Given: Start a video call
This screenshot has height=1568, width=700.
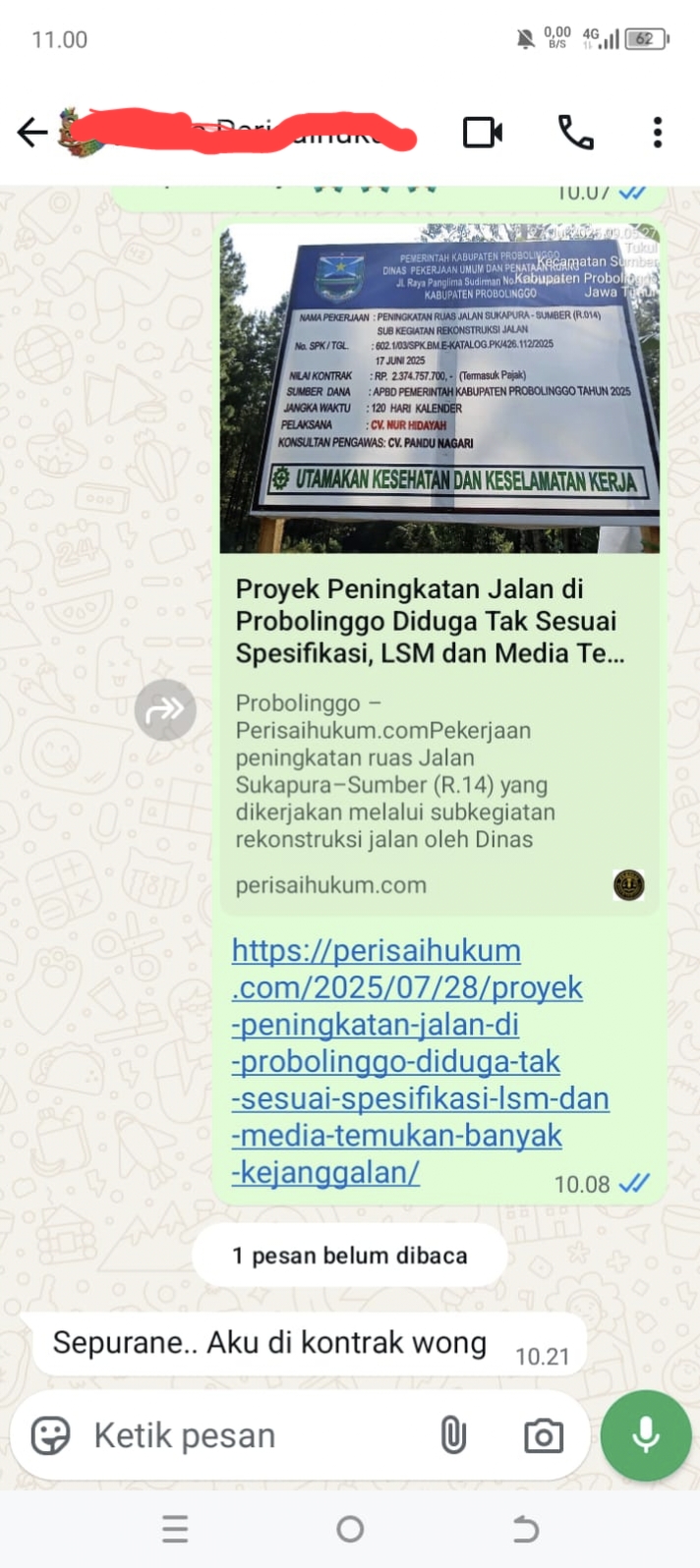Looking at the screenshot, I should (483, 133).
